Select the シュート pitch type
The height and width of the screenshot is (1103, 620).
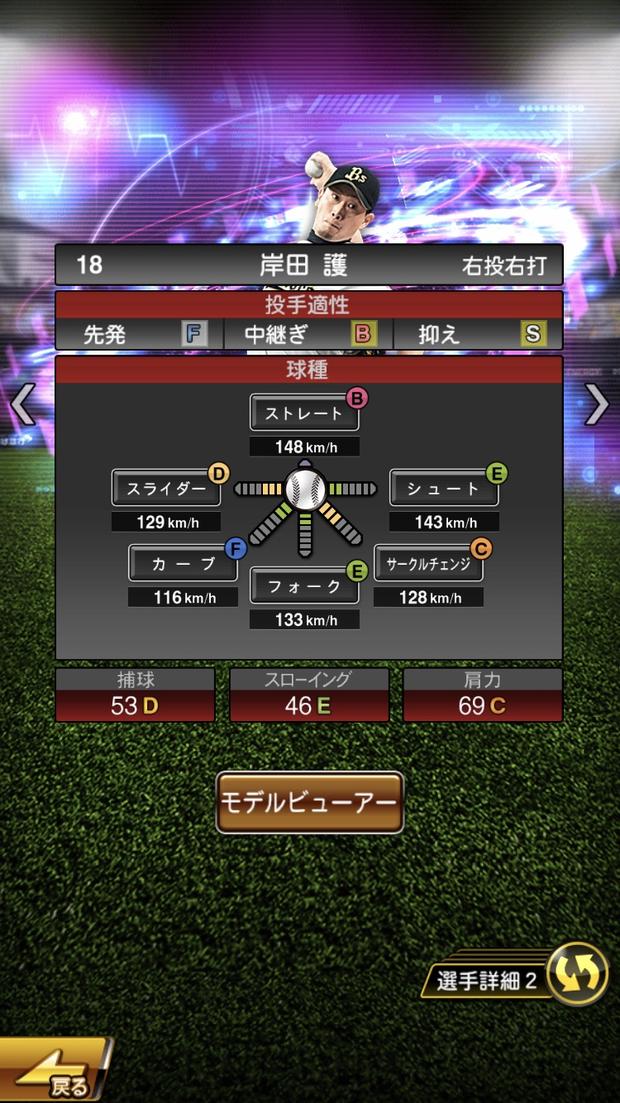[x=443, y=489]
